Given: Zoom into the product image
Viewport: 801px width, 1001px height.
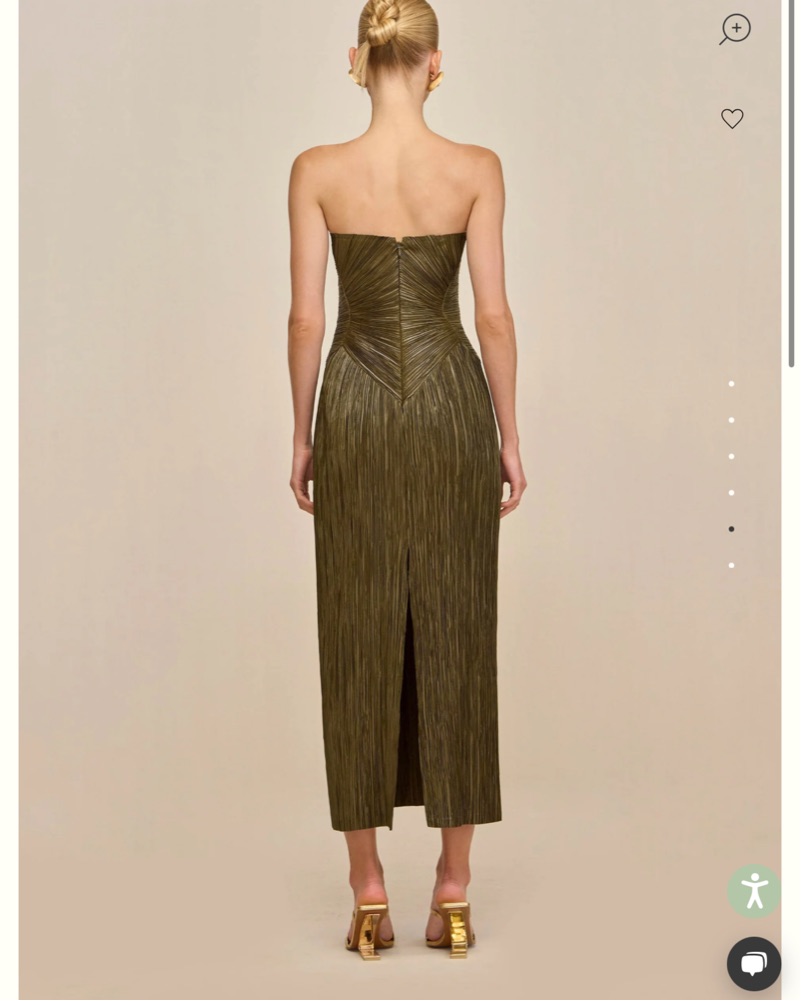Looking at the screenshot, I should 735,29.
